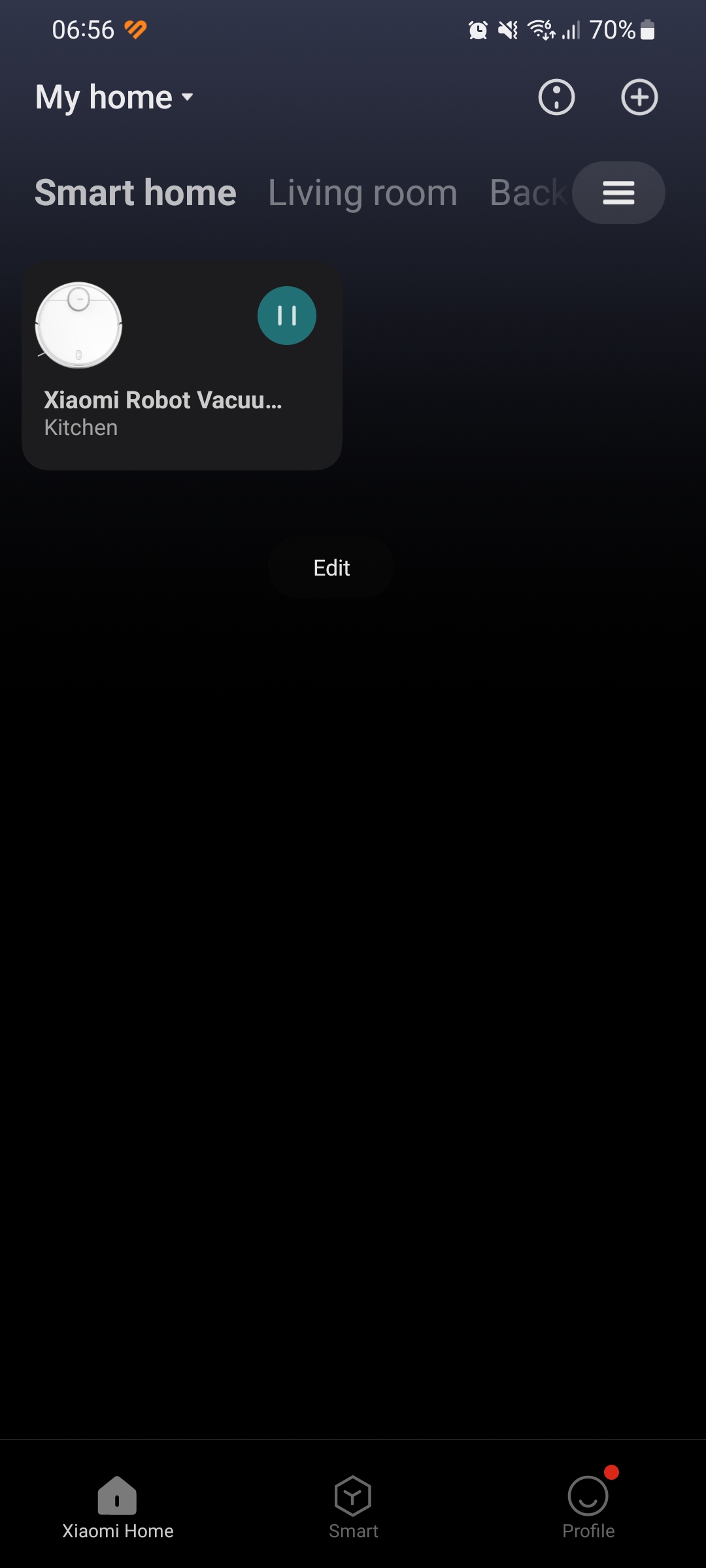Open the room list hamburger menu
706x1568 pixels.
(x=618, y=193)
